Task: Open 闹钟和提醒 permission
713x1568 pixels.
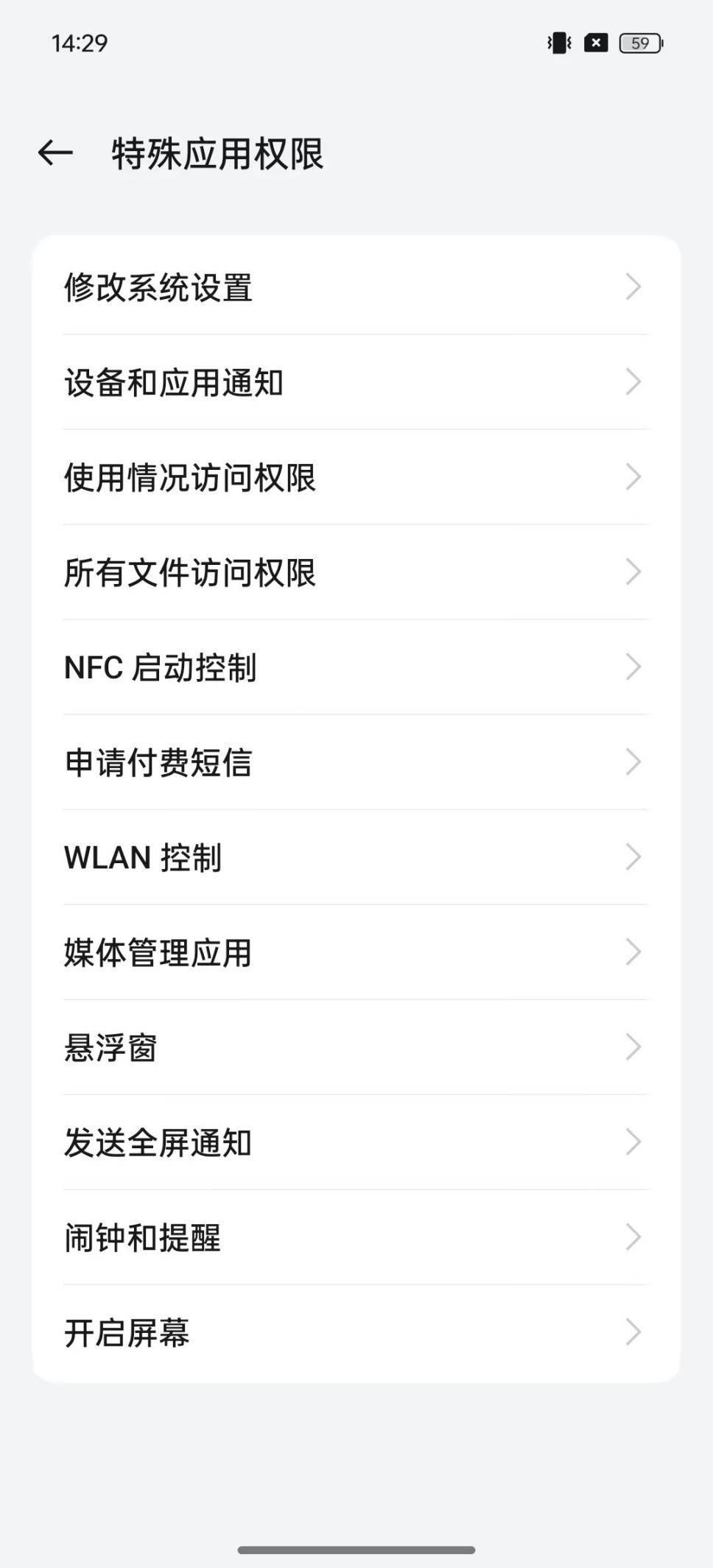Action: (x=355, y=1237)
